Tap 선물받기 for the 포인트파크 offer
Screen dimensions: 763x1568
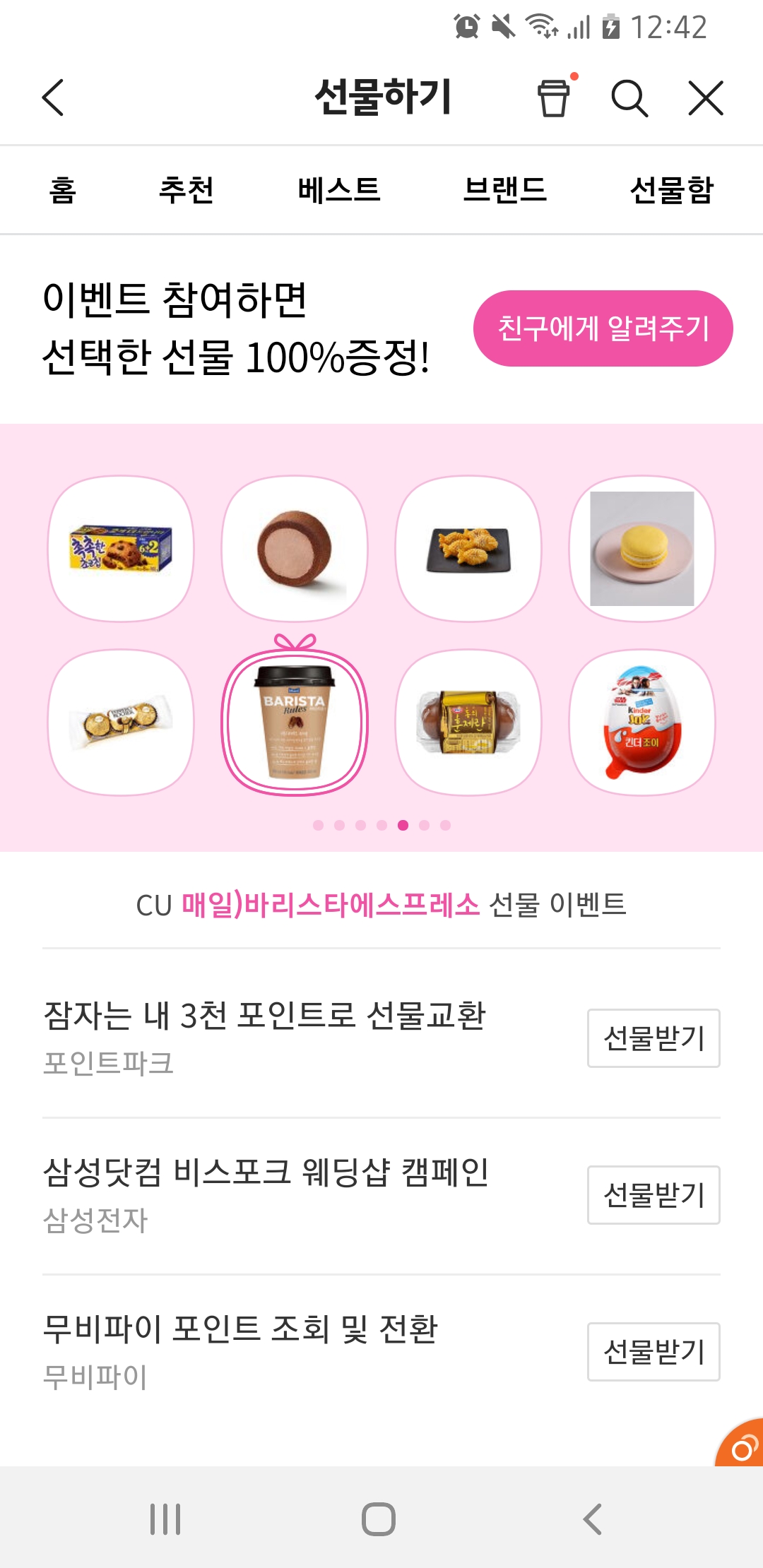[653, 1038]
